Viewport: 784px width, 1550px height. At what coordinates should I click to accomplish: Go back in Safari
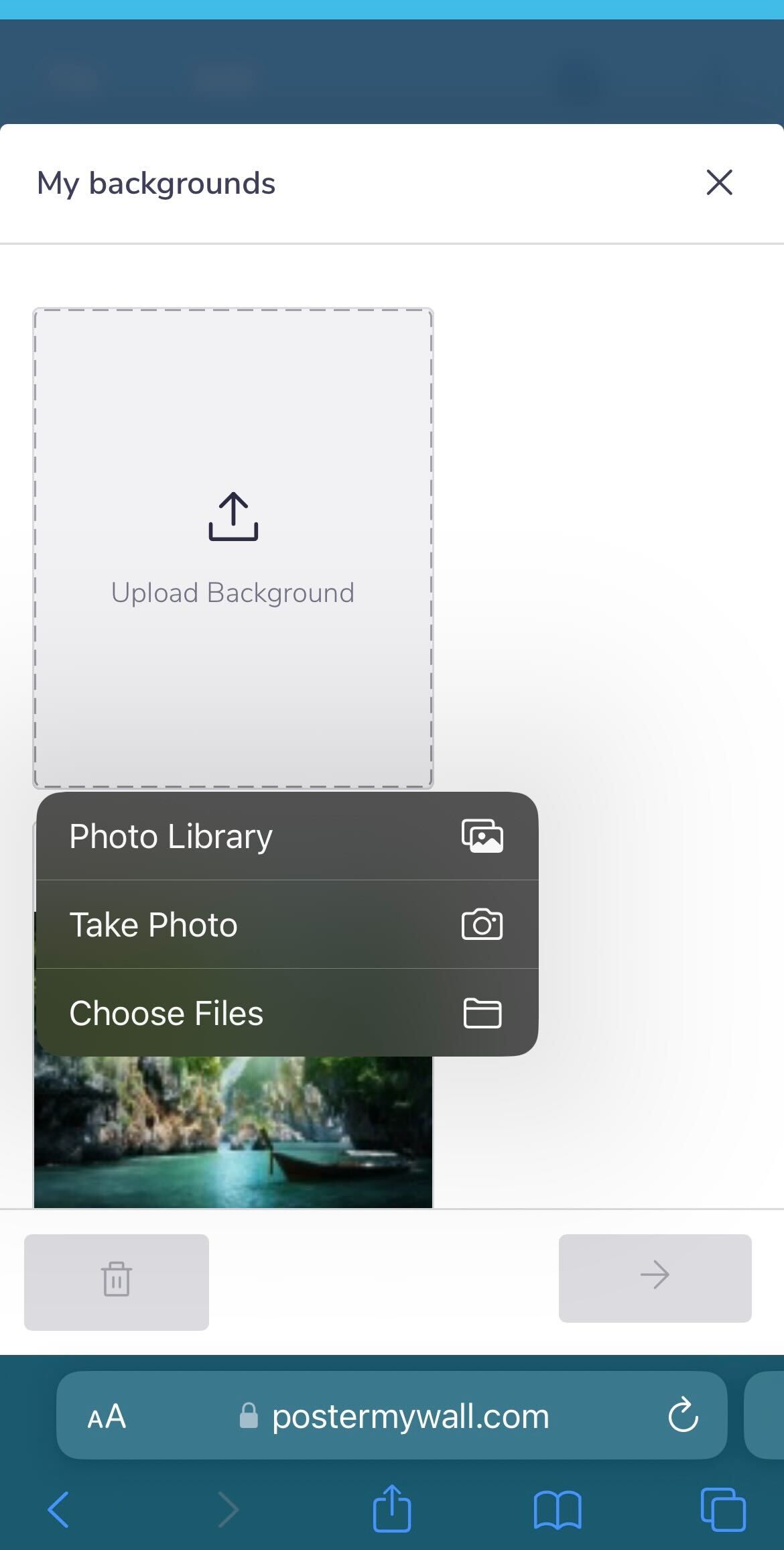[59, 1509]
